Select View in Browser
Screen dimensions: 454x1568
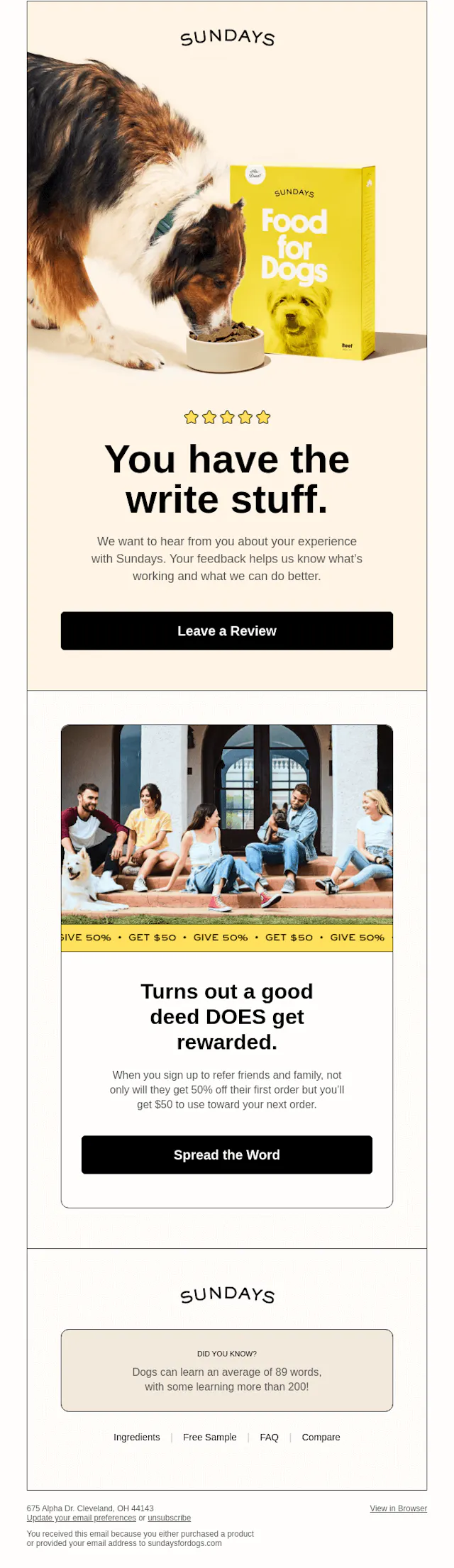pos(398,1508)
